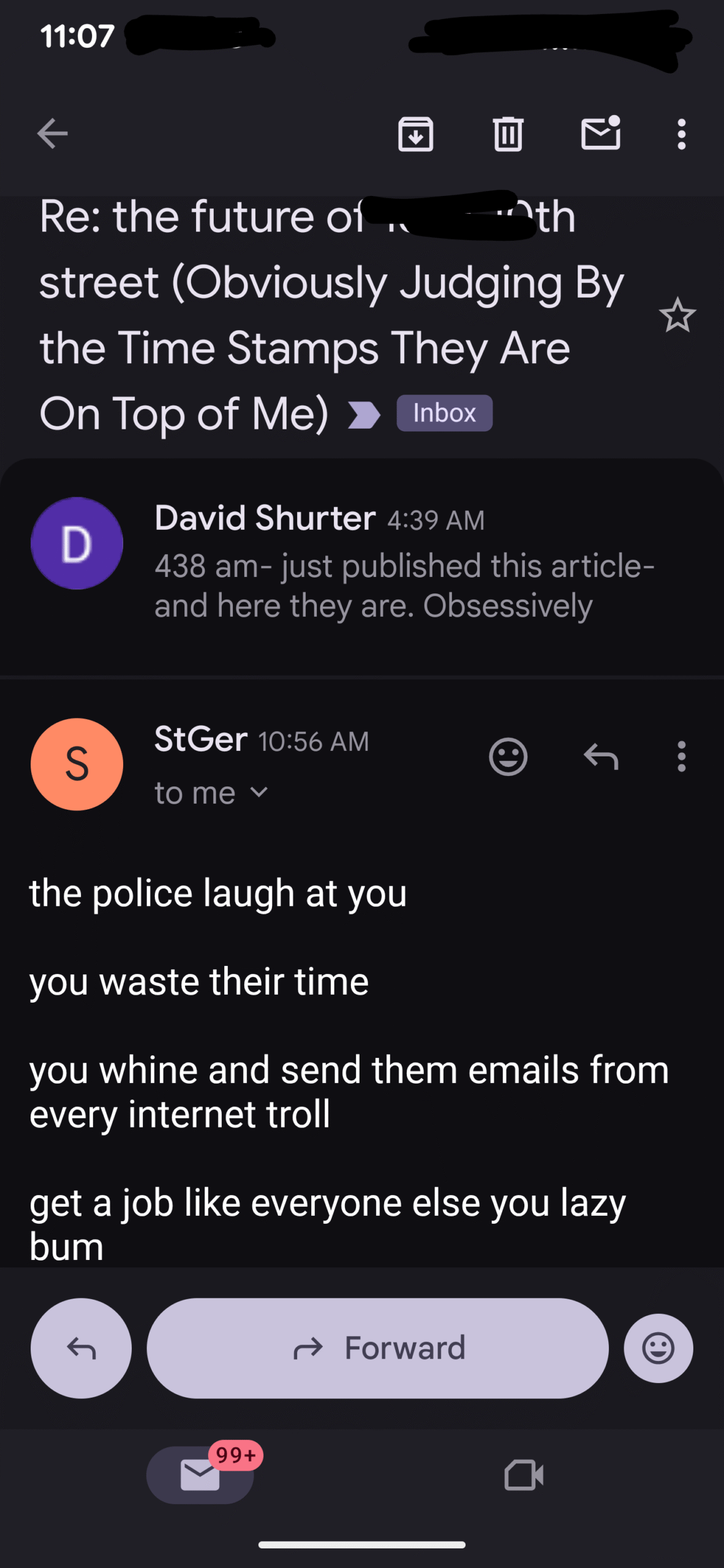
Task: Go back to the inbox
Action: [x=52, y=134]
